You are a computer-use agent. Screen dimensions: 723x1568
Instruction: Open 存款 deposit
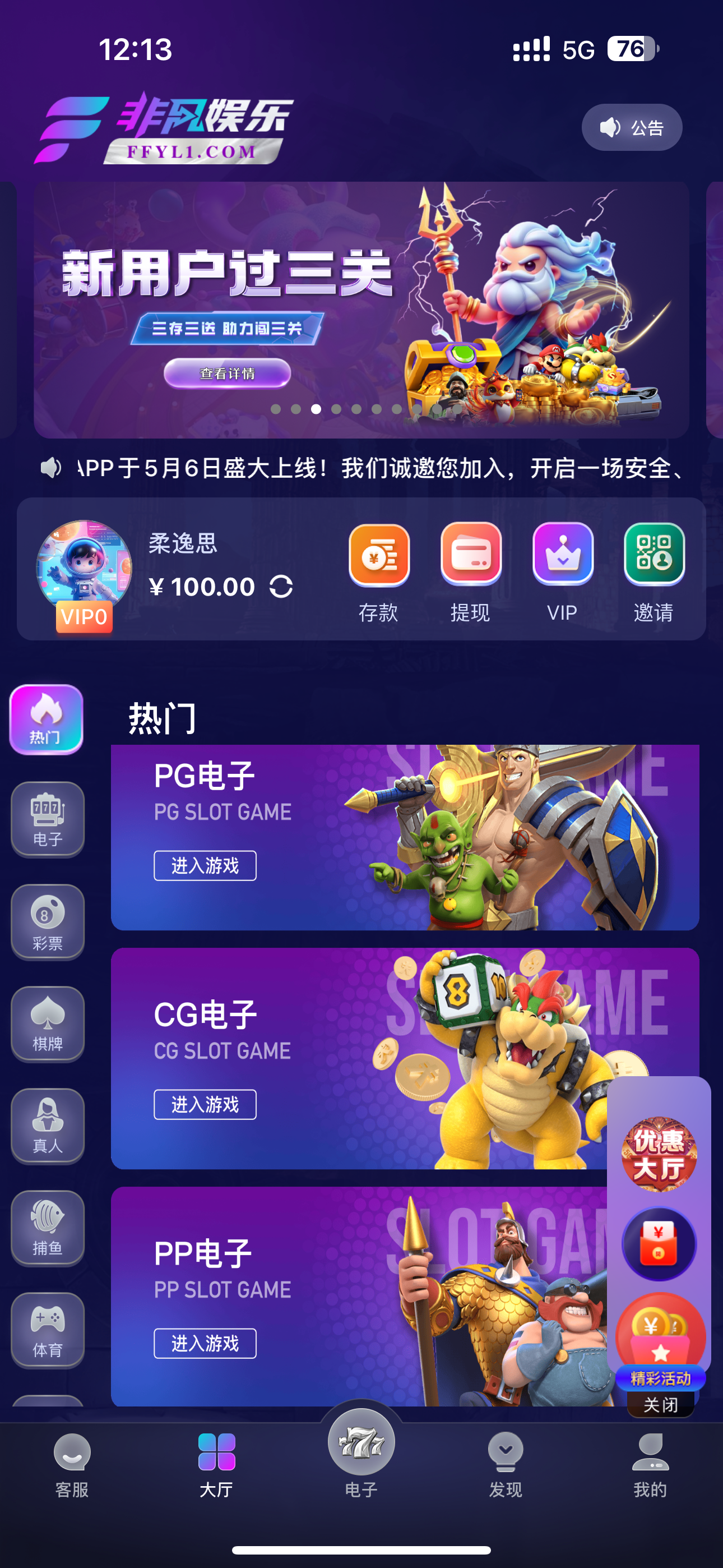pyautogui.click(x=378, y=571)
